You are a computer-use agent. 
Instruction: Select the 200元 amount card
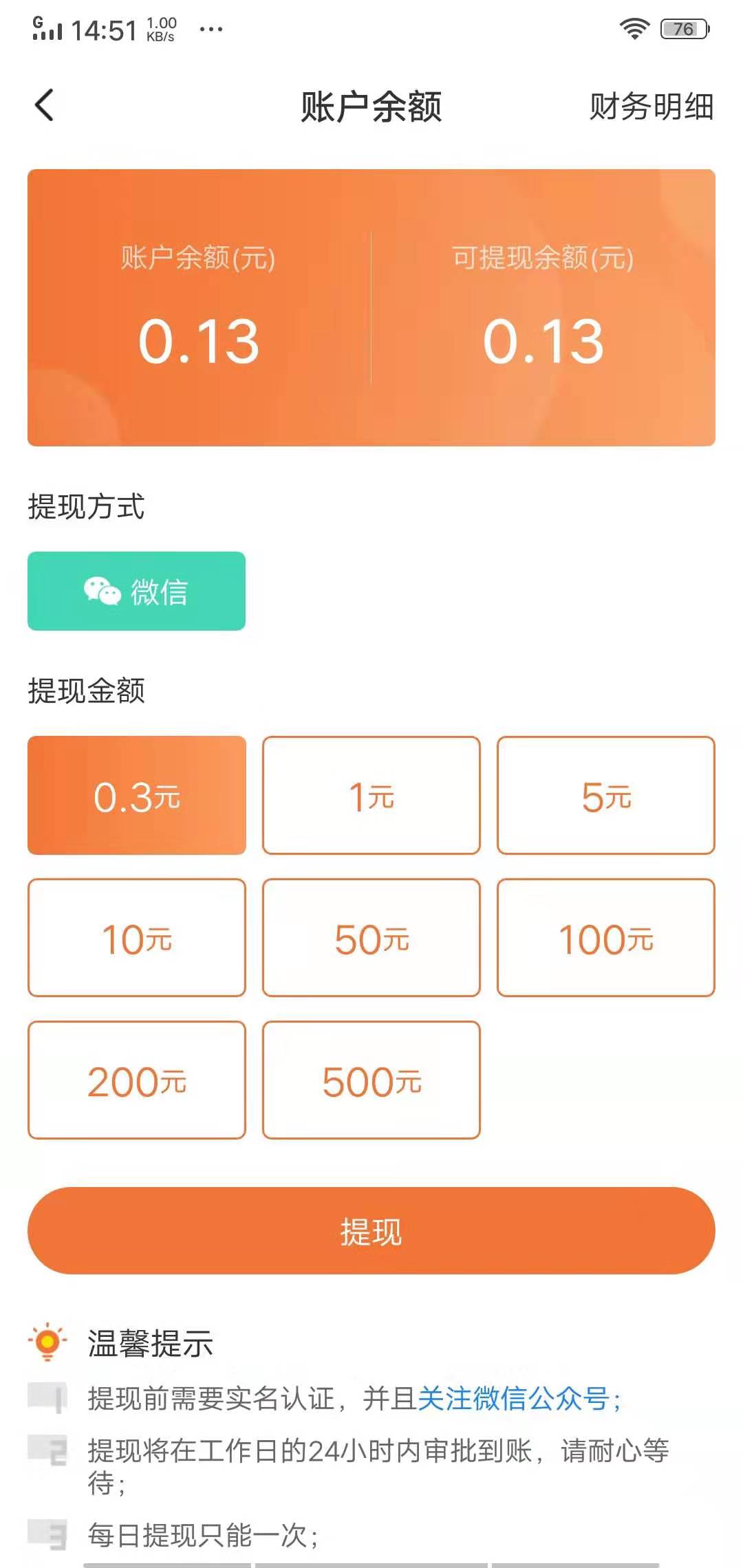[136, 1080]
